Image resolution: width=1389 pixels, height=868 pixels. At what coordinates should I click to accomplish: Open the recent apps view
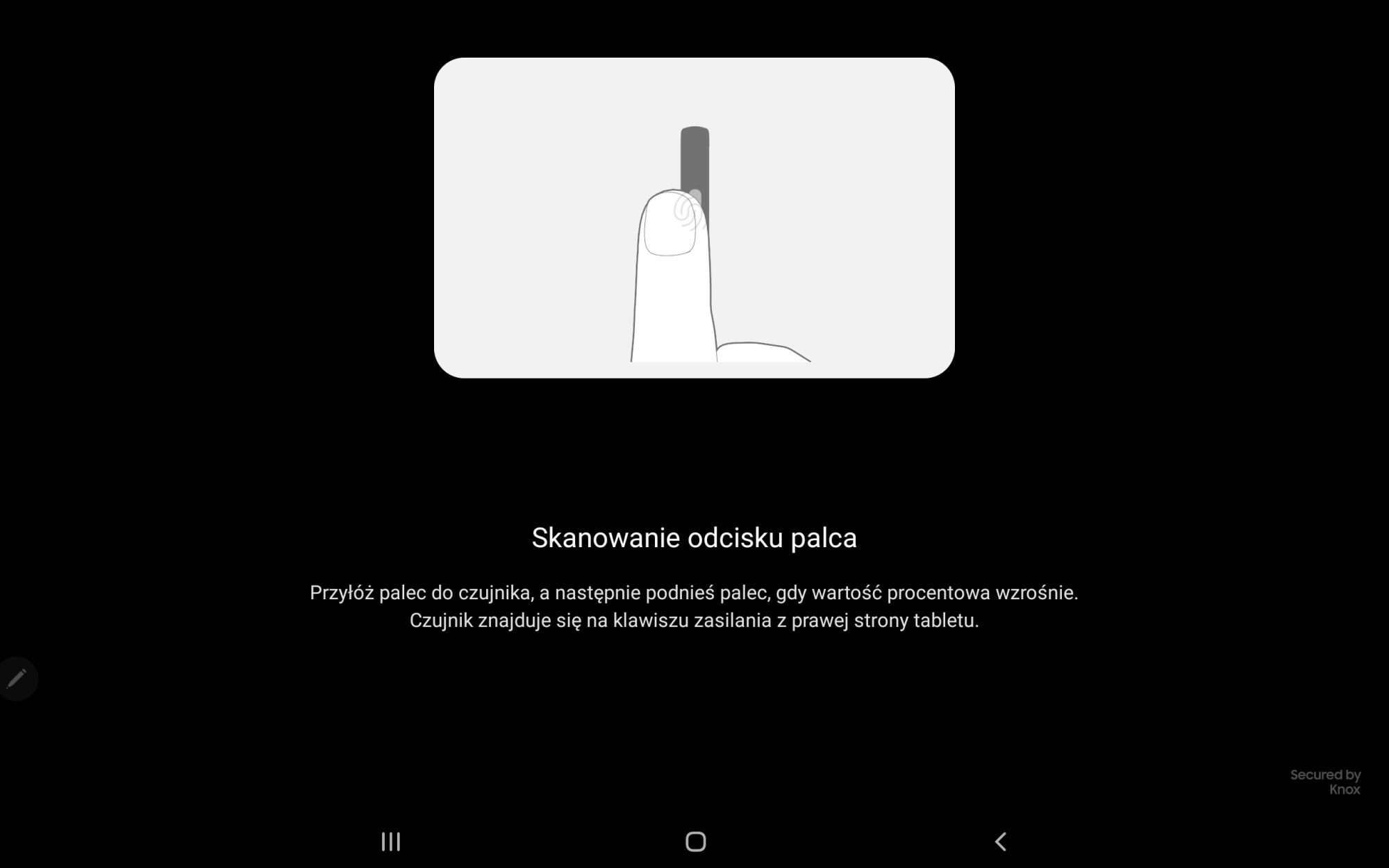click(391, 842)
